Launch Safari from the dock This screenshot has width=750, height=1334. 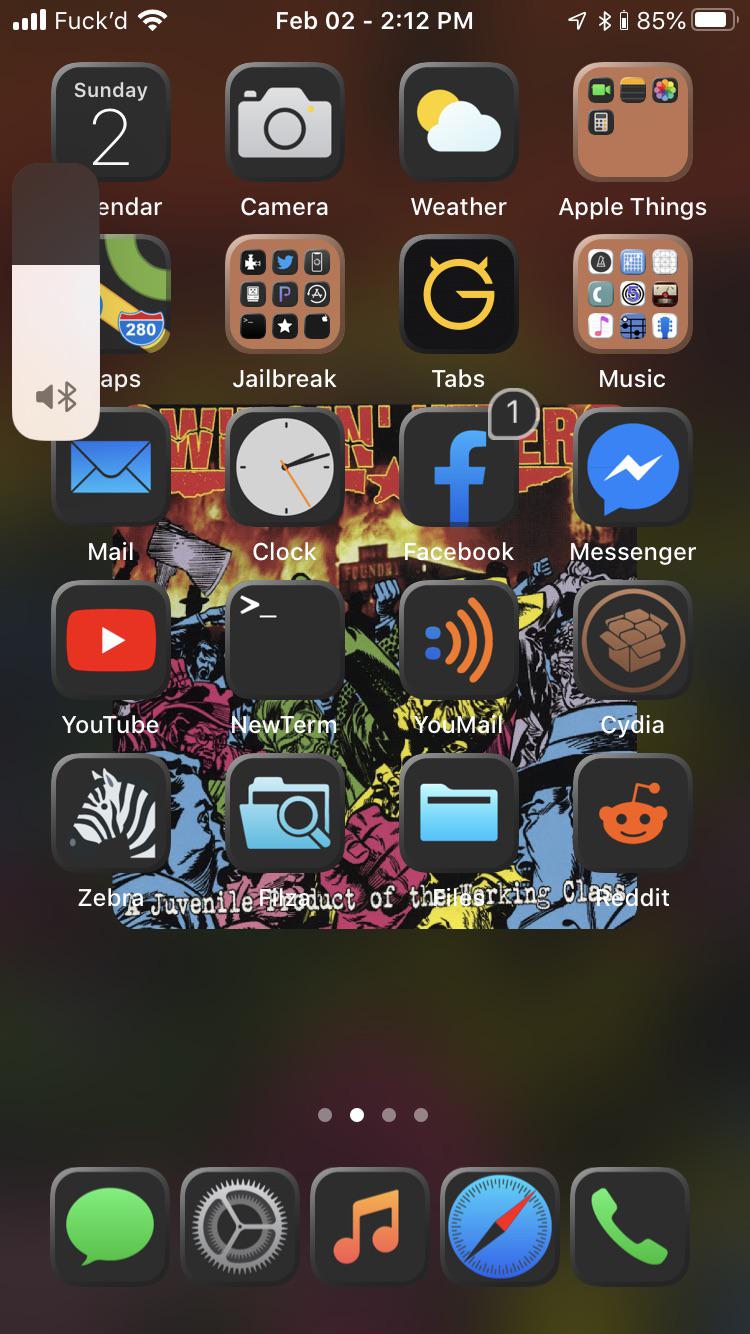click(x=500, y=1227)
